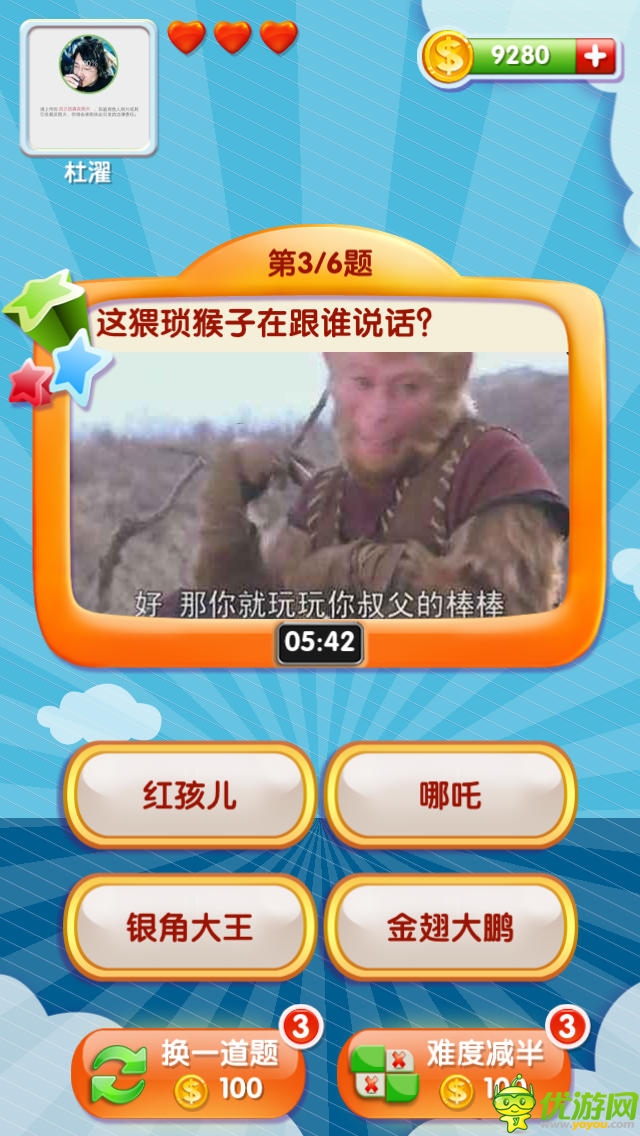Answer with 金翅大鹏
The width and height of the screenshot is (640, 1136).
(x=450, y=928)
